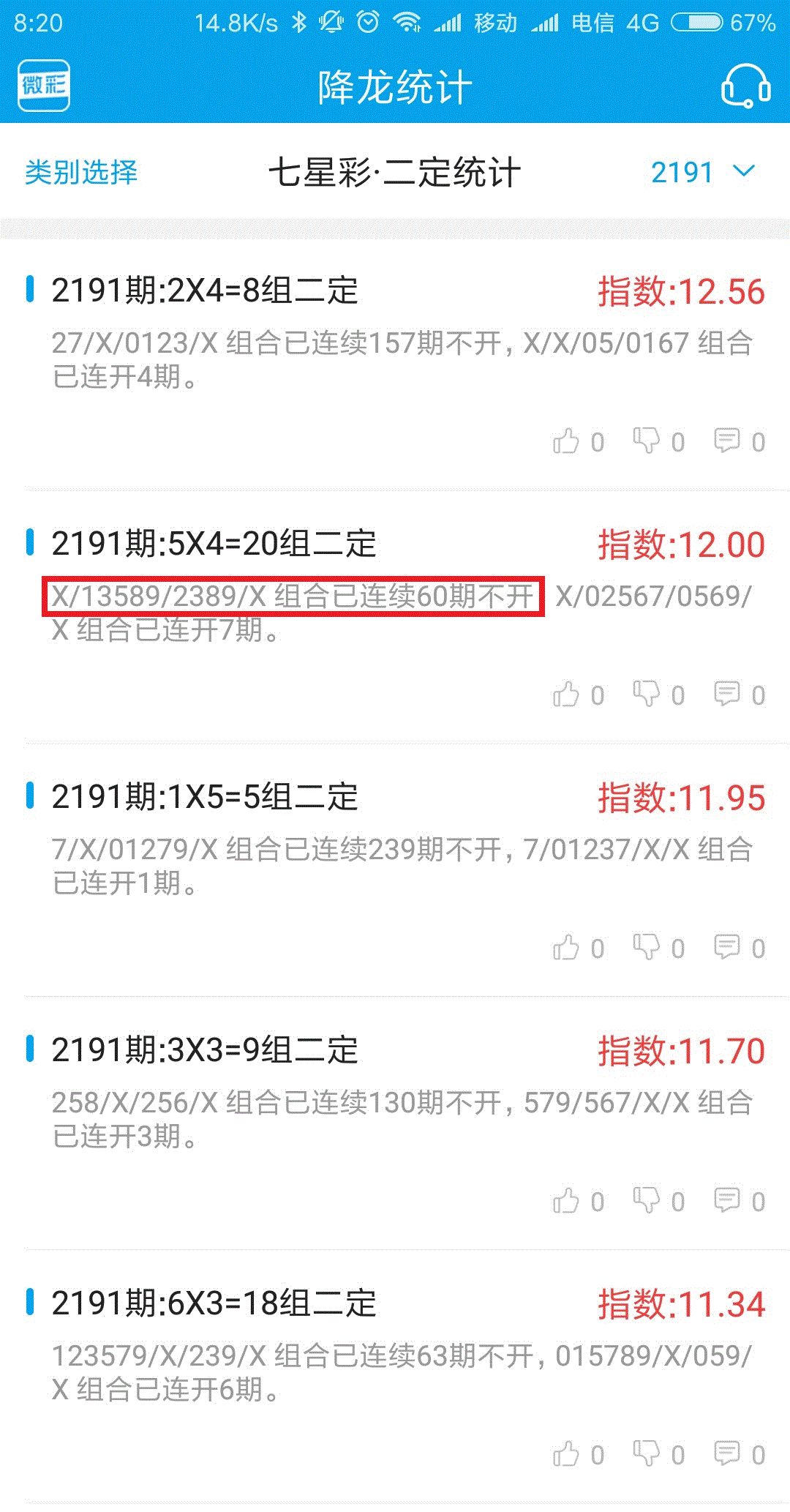Open the 1X5=5组二定 entry
This screenshot has height=1512, width=790.
(x=205, y=797)
